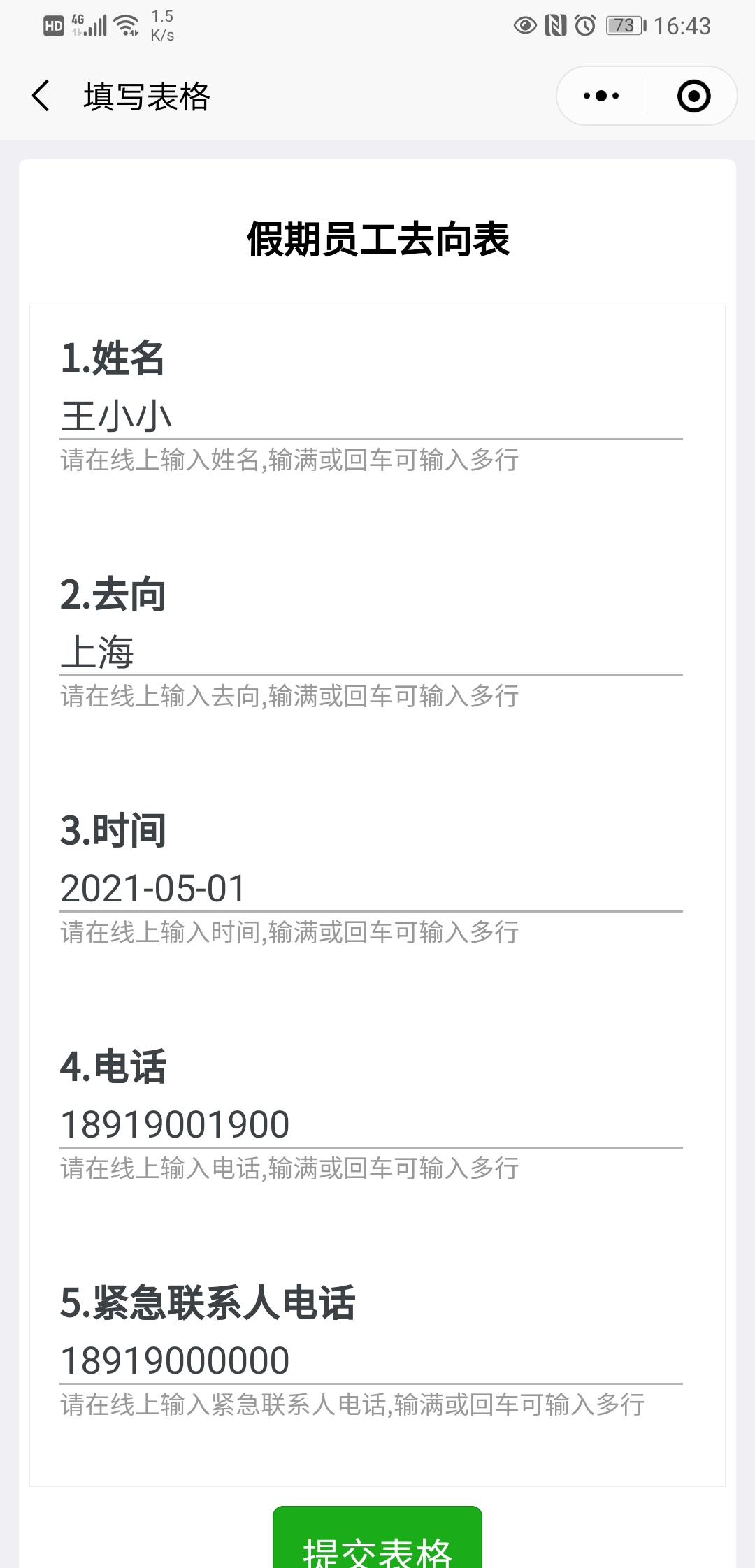Open the mini program three-dot menu
755x1568 pixels.
601,96
